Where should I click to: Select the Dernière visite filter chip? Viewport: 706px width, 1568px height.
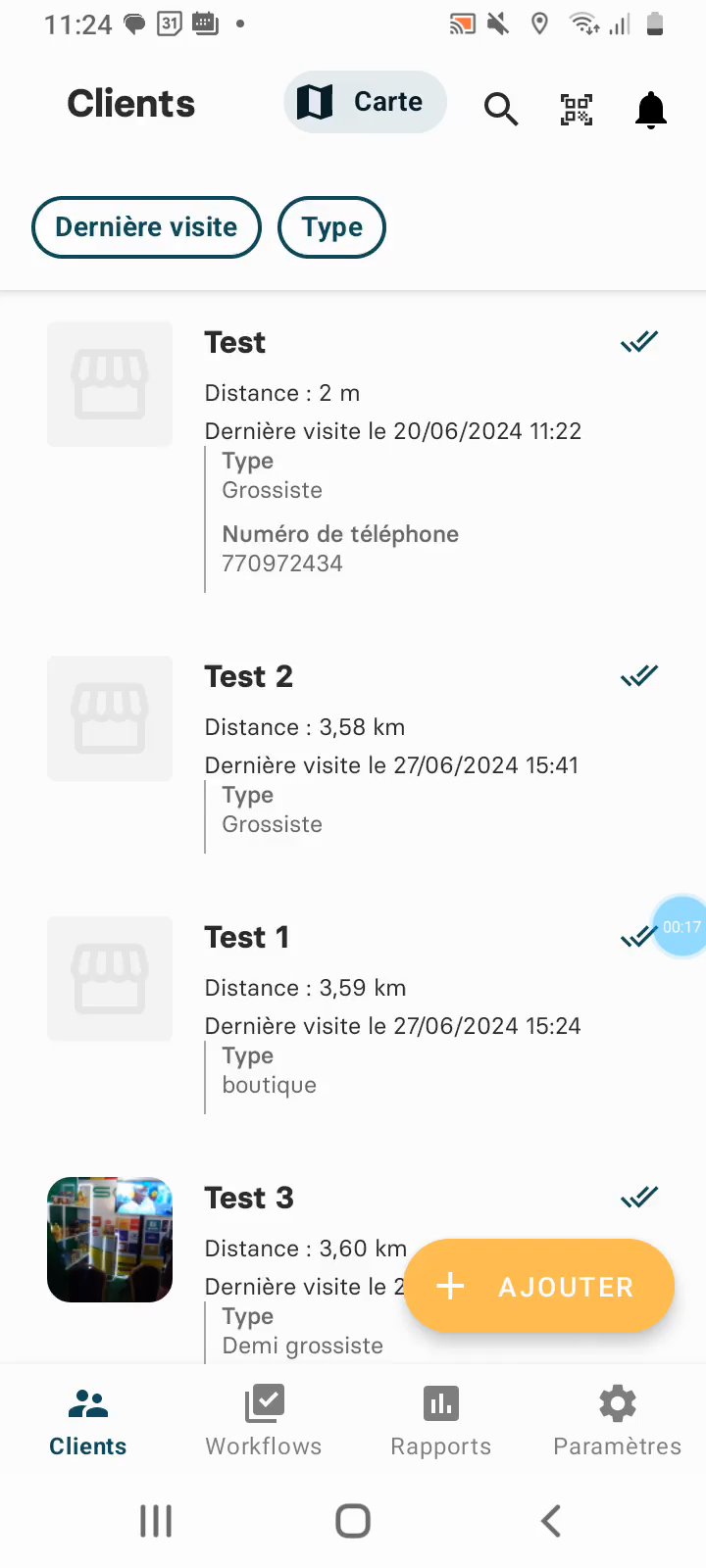pyautogui.click(x=146, y=227)
